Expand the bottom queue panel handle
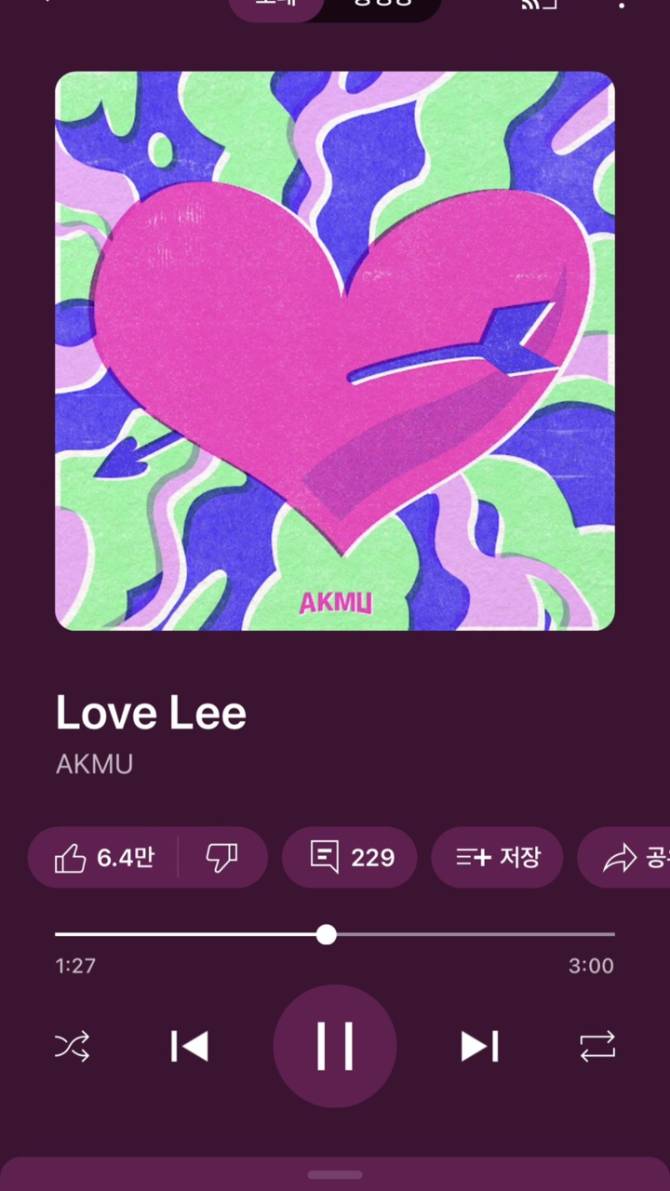 point(335,1174)
